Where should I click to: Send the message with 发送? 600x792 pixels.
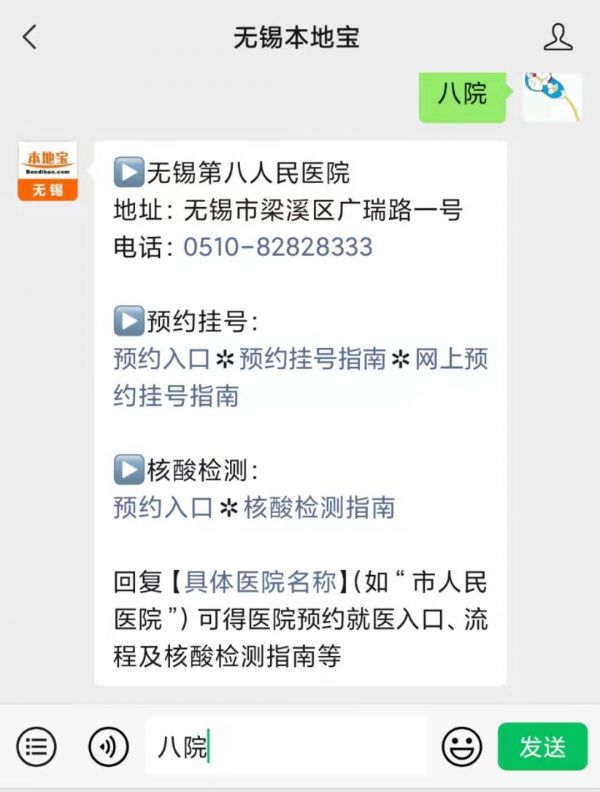[x=542, y=746]
